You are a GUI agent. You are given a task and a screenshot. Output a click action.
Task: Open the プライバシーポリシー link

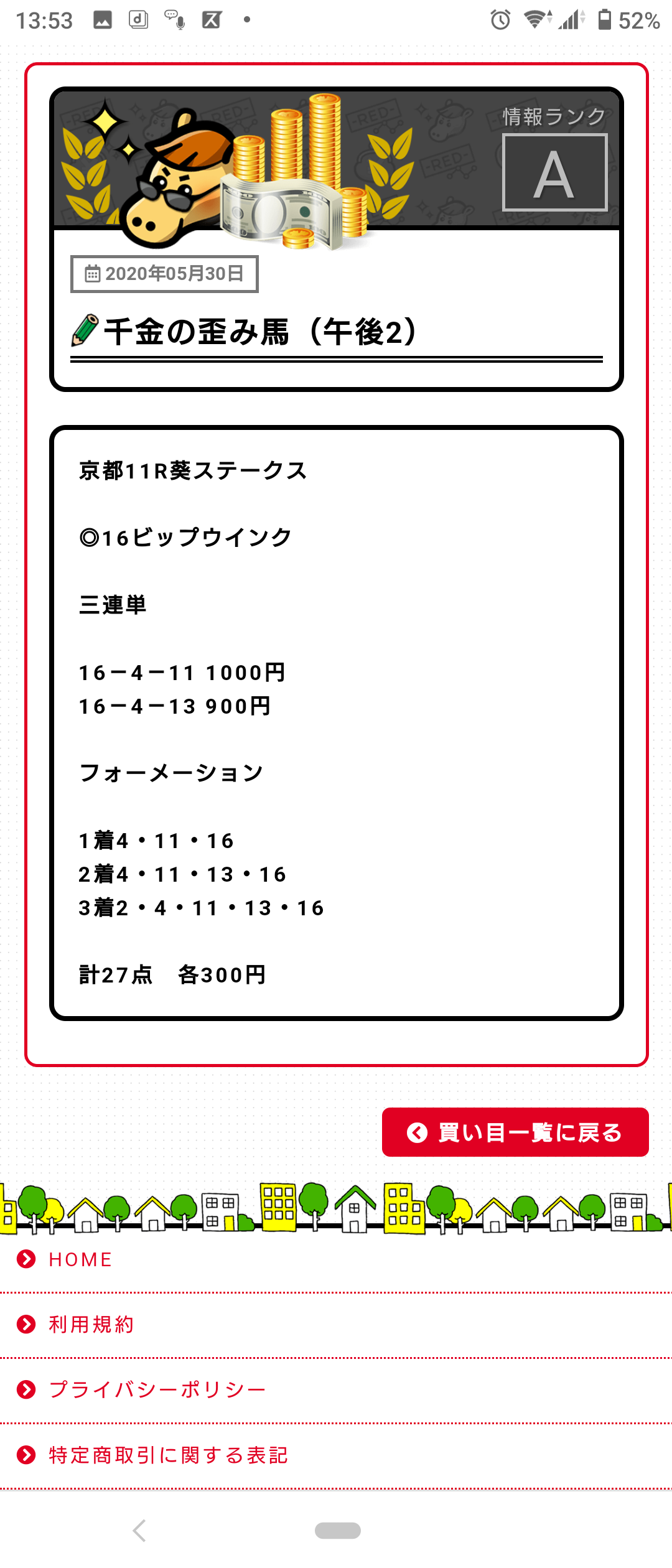tap(157, 1389)
